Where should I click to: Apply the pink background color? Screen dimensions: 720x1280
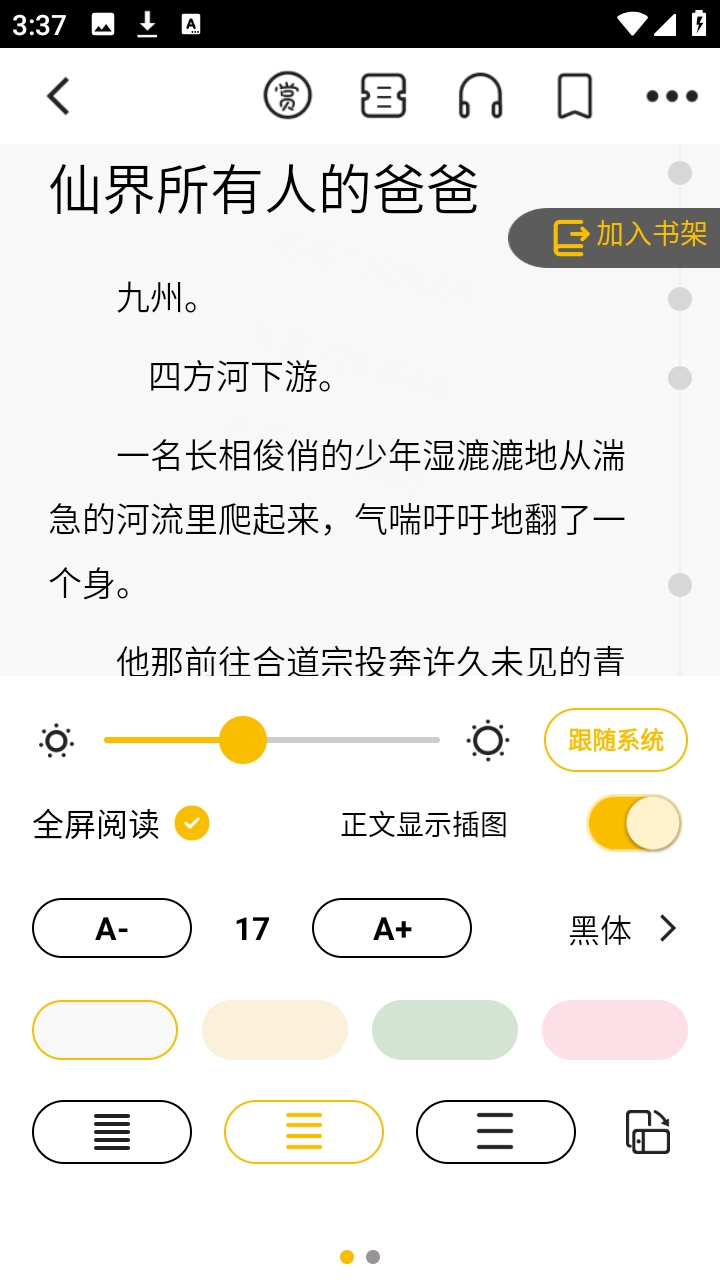[615, 1030]
